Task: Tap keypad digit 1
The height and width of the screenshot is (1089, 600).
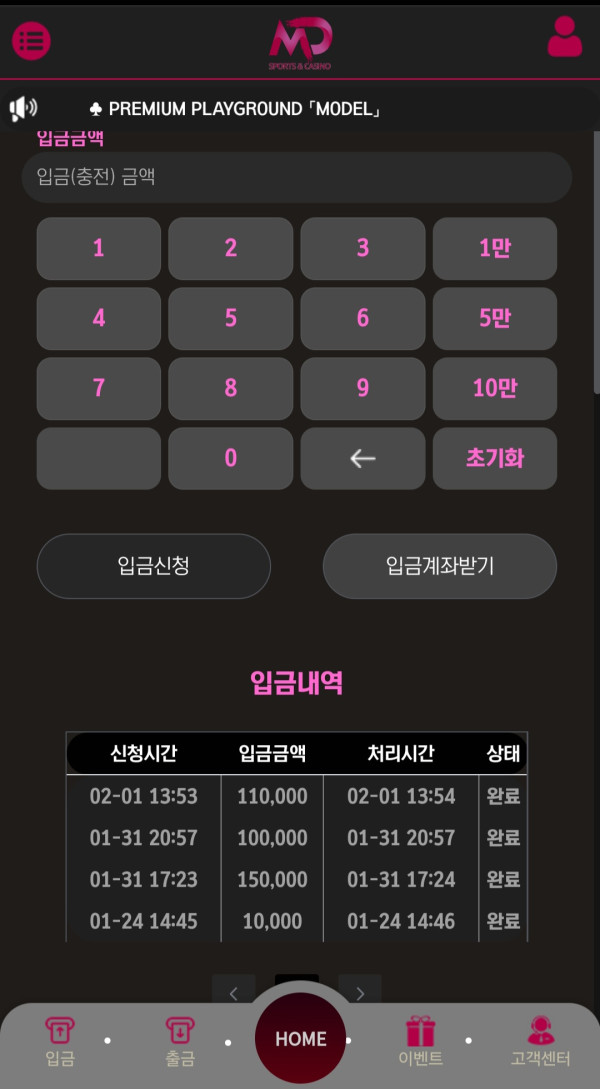Action: 98,248
